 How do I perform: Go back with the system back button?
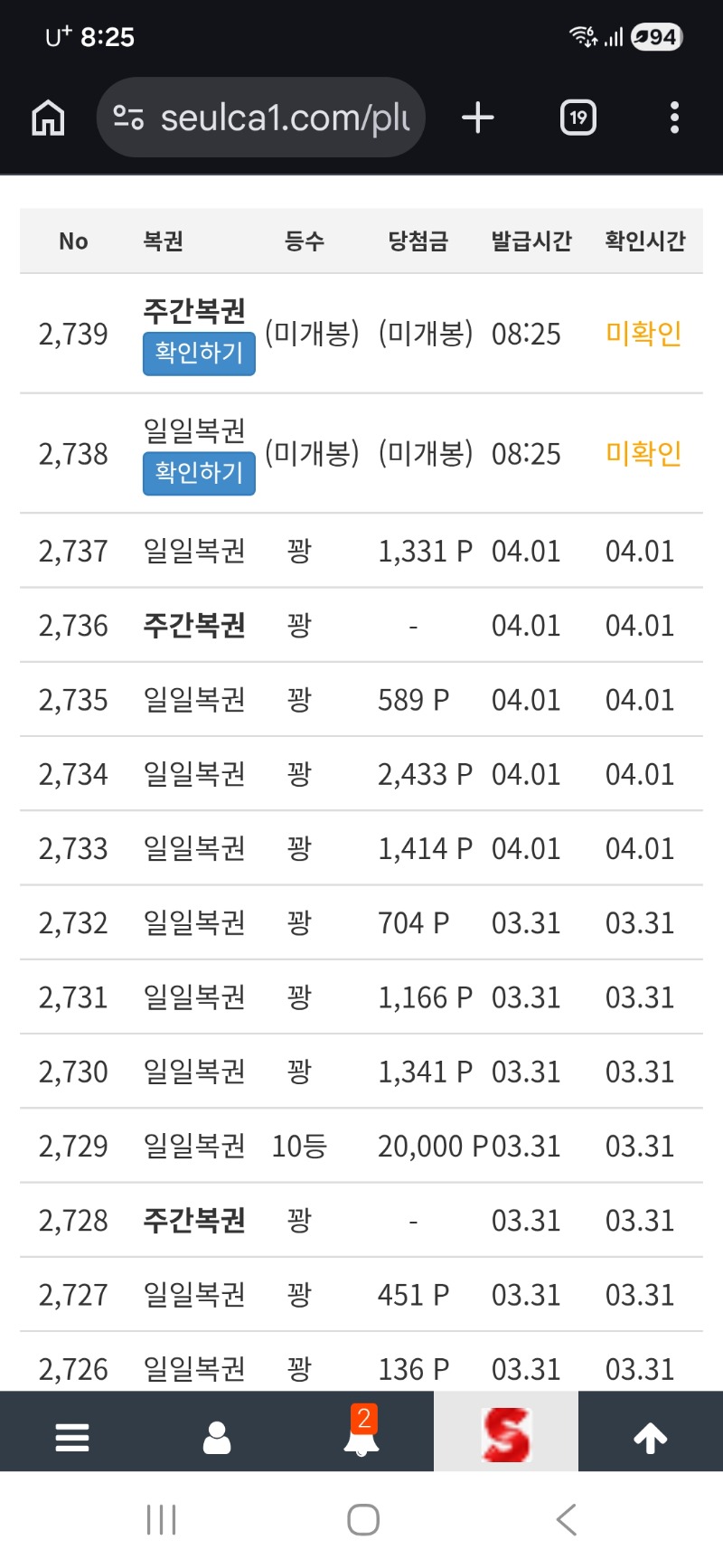pos(567,1520)
